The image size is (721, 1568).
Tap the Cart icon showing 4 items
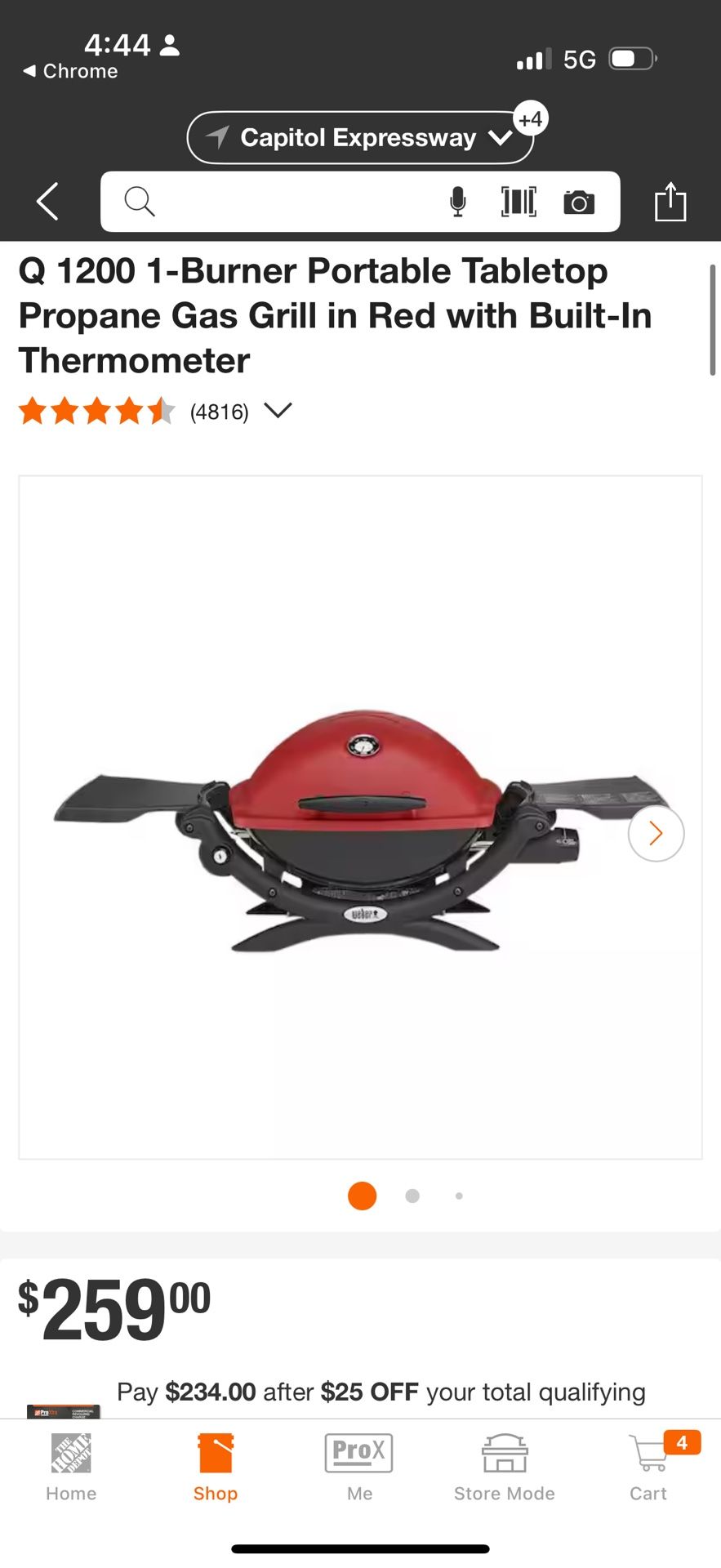(x=648, y=1455)
